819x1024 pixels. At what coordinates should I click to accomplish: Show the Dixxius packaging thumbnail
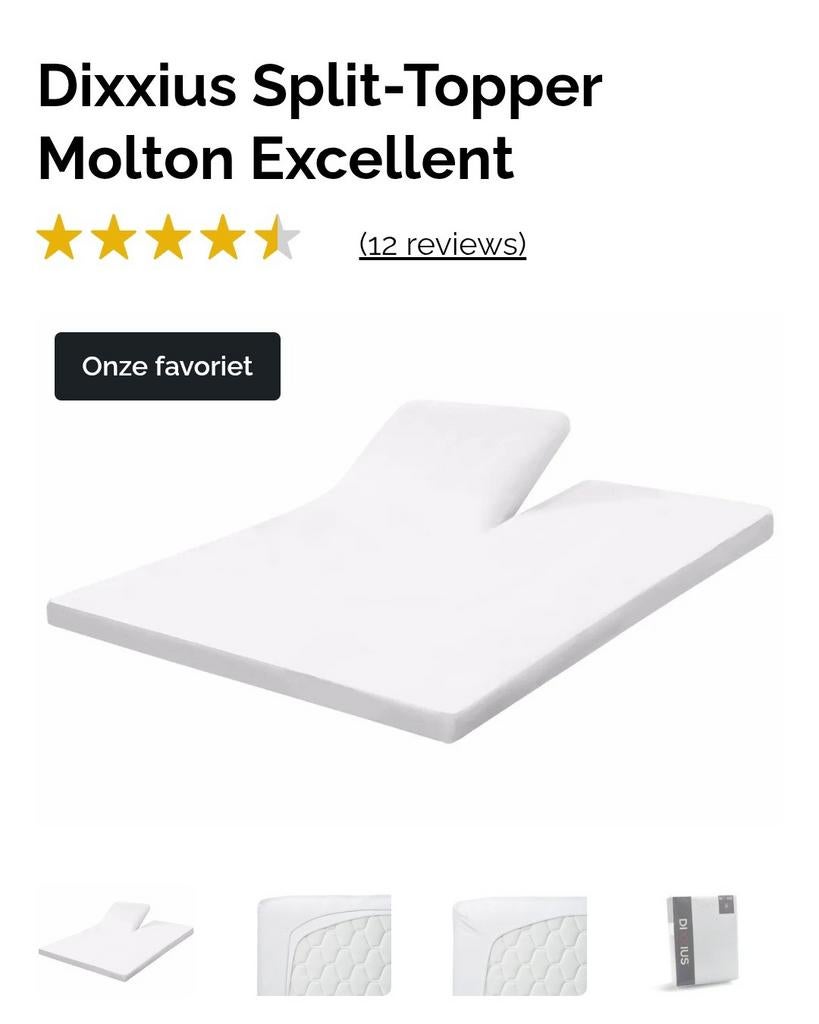coord(700,943)
